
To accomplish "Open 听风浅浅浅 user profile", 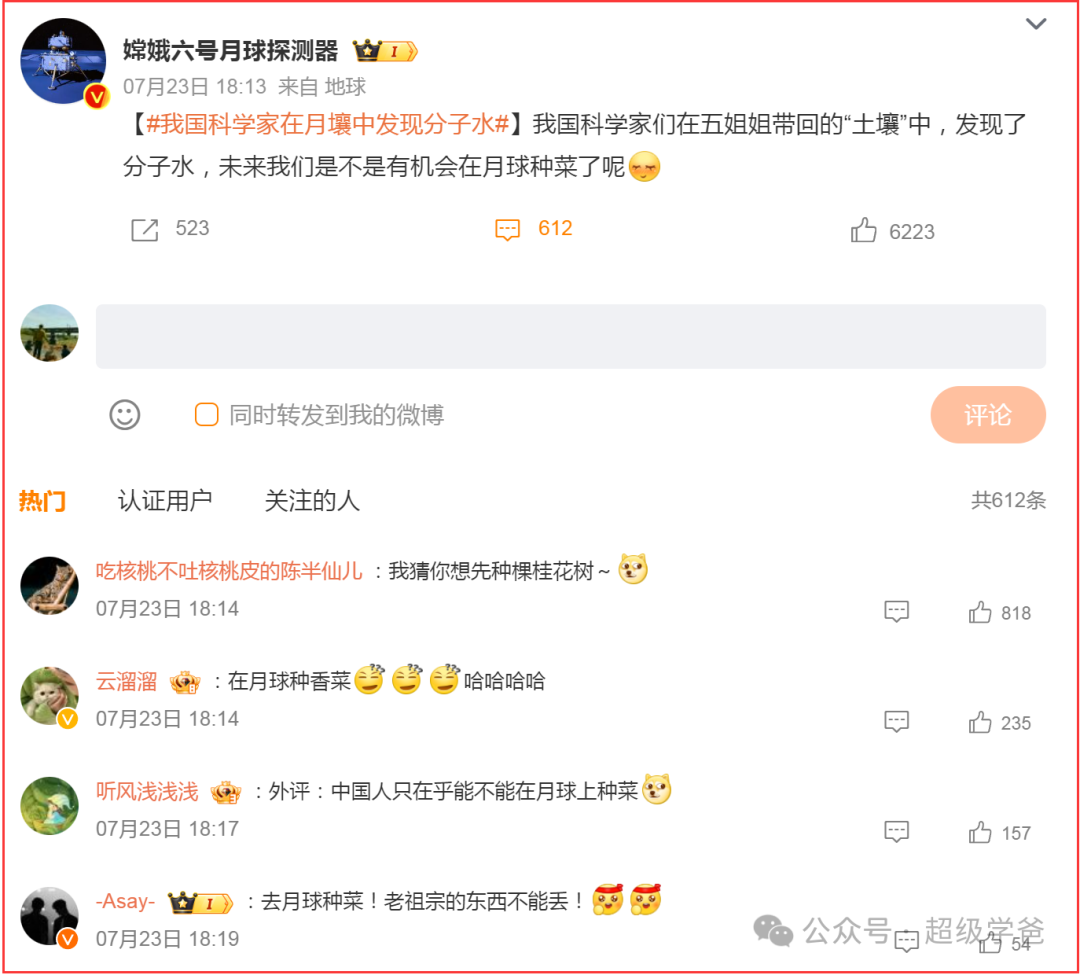I will click(147, 792).
